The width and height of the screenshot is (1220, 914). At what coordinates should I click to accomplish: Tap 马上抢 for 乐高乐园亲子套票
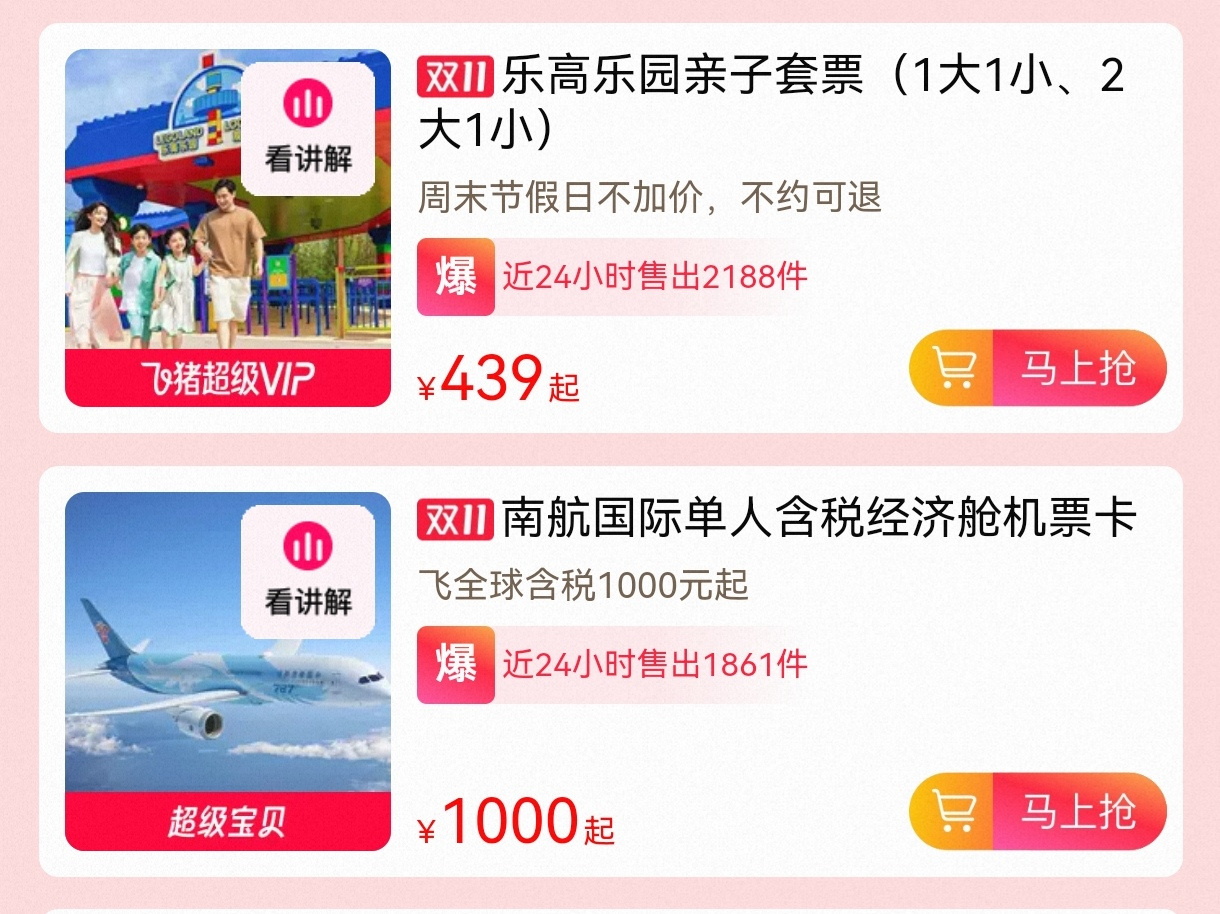(1037, 368)
